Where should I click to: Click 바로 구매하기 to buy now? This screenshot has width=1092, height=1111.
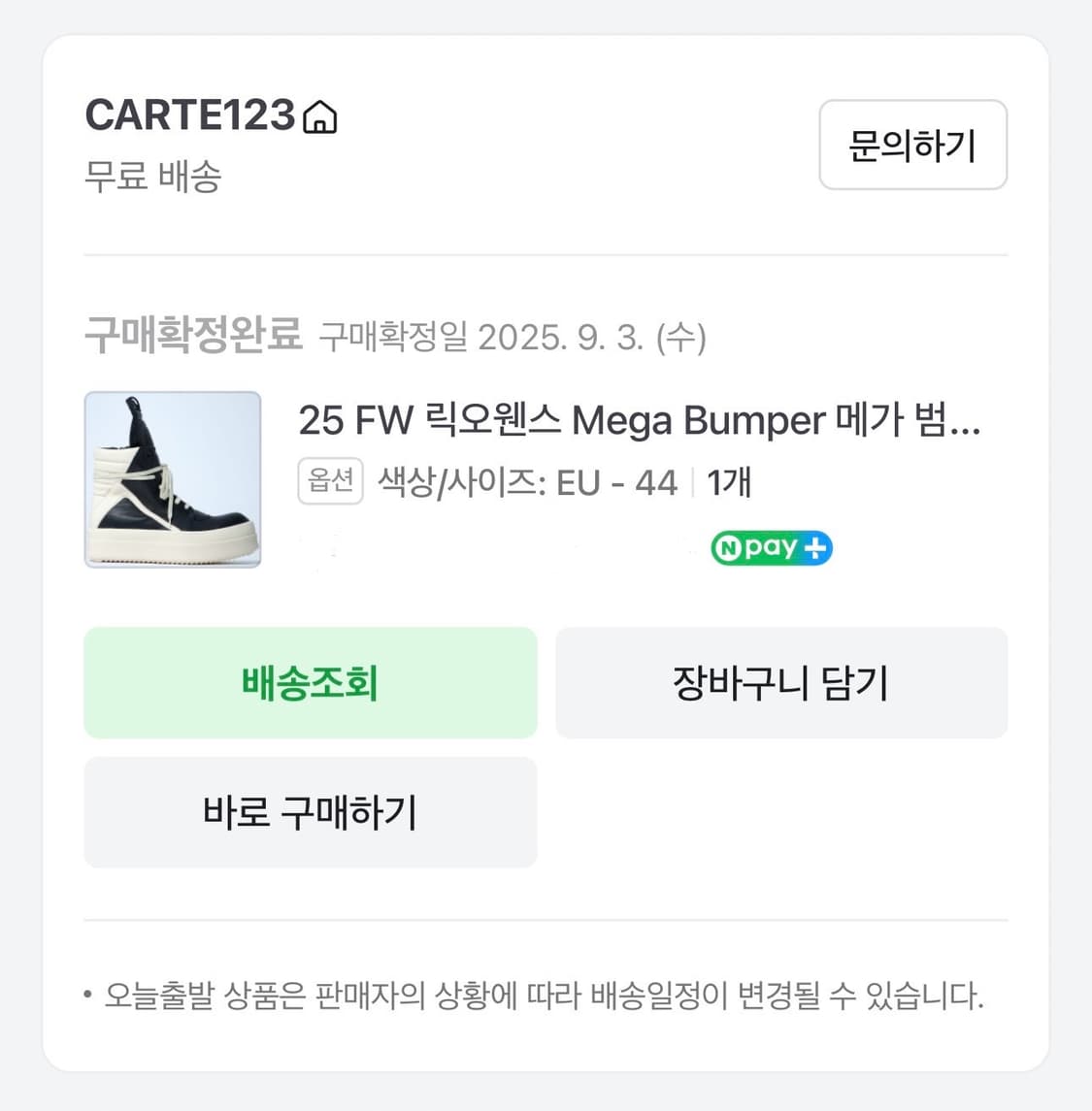tap(310, 813)
